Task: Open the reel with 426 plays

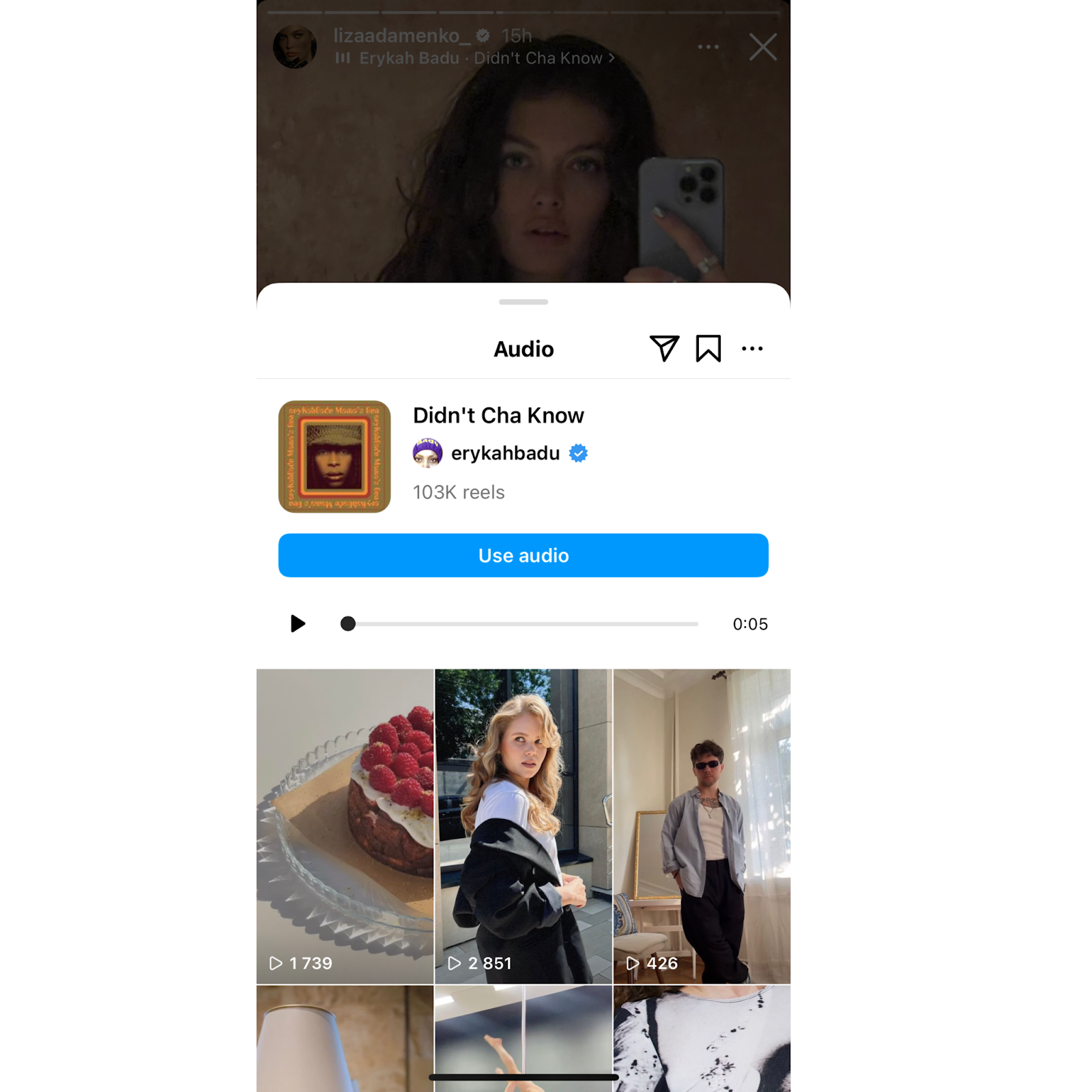Action: 702,826
